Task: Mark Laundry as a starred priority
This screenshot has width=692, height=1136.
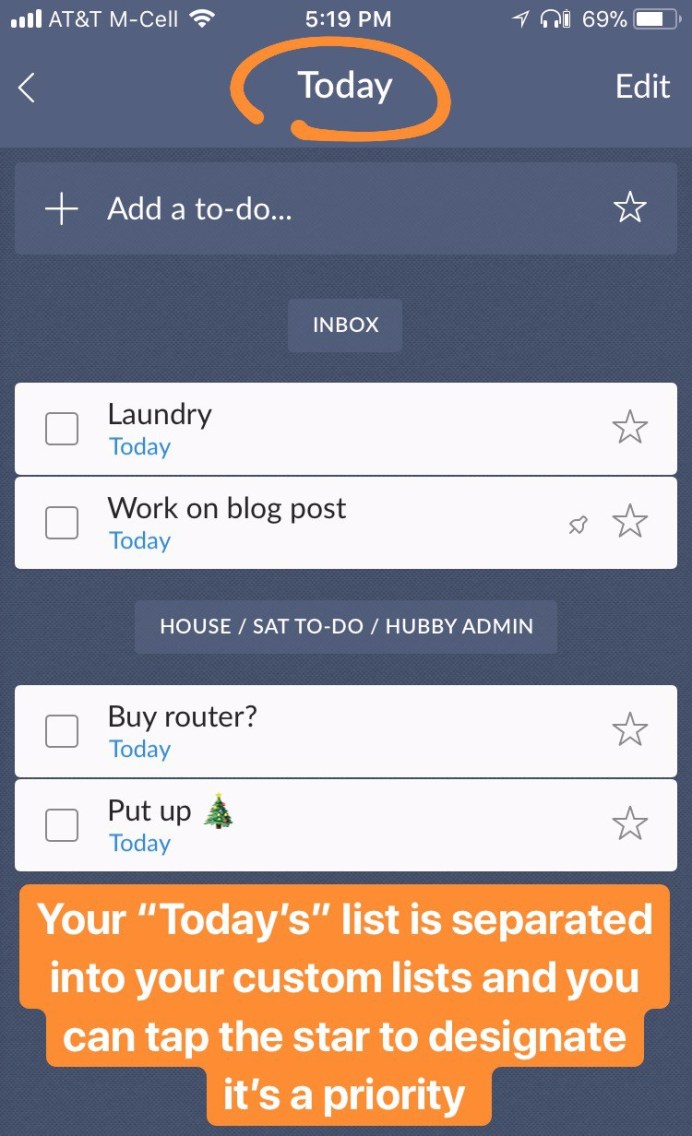Action: tap(630, 428)
